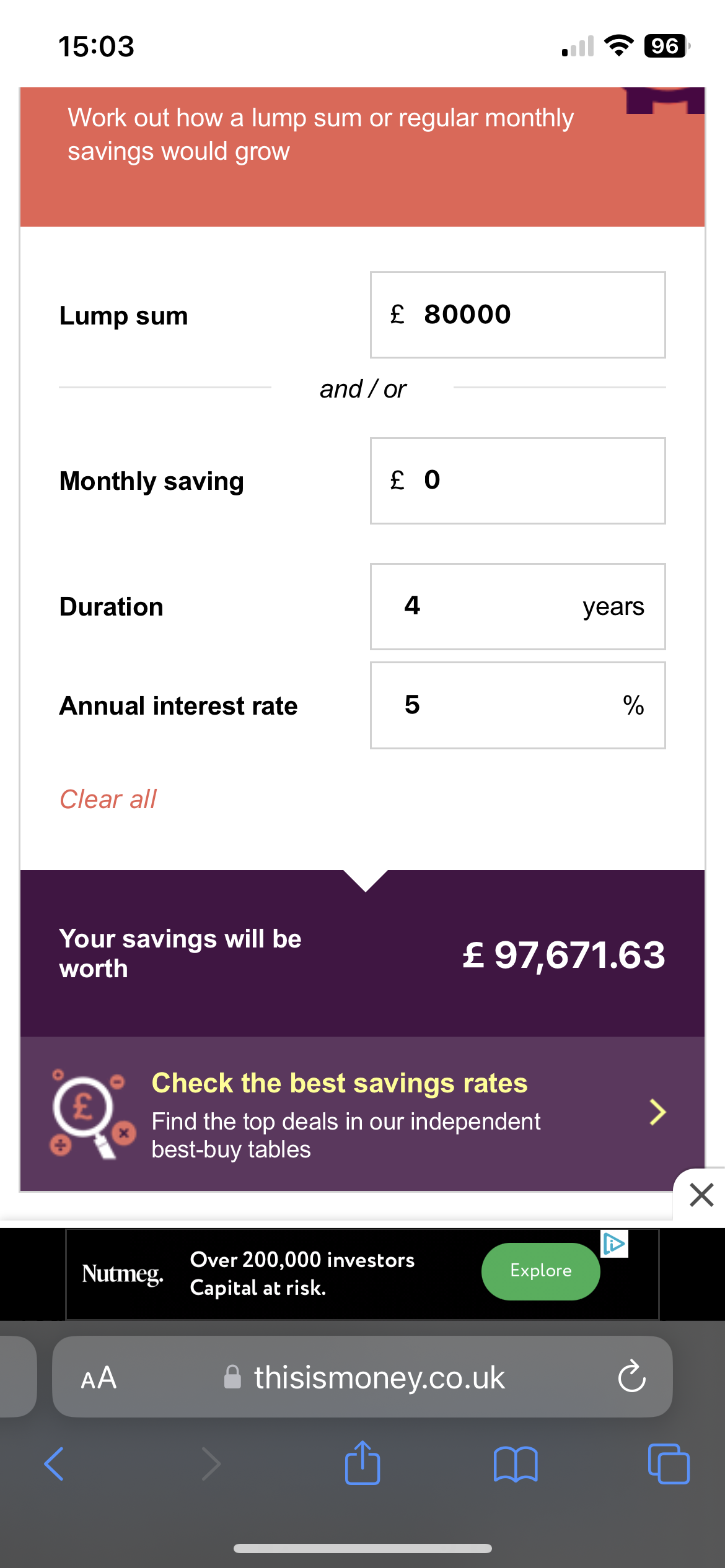Change the Duration years field

tap(517, 606)
